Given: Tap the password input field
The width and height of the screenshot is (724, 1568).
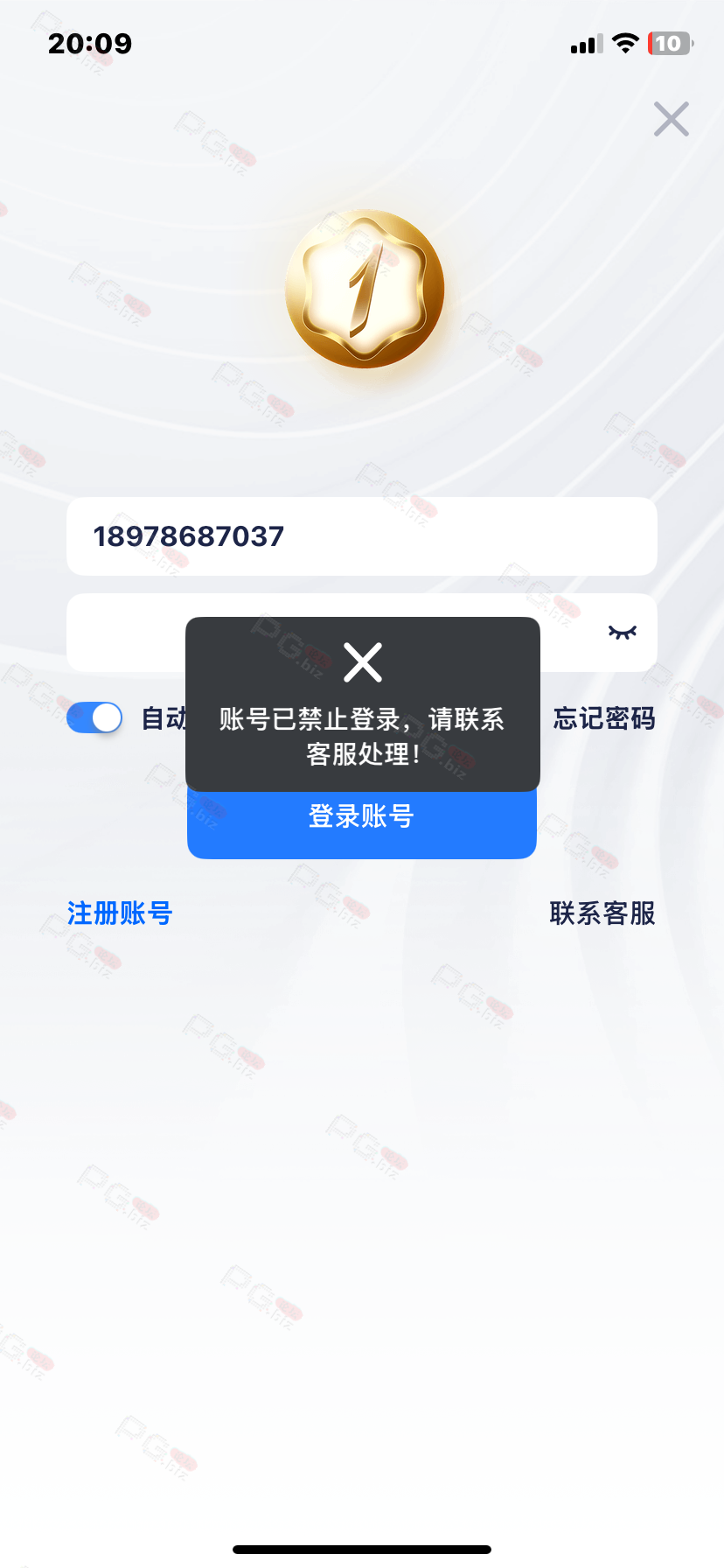Looking at the screenshot, I should (362, 633).
